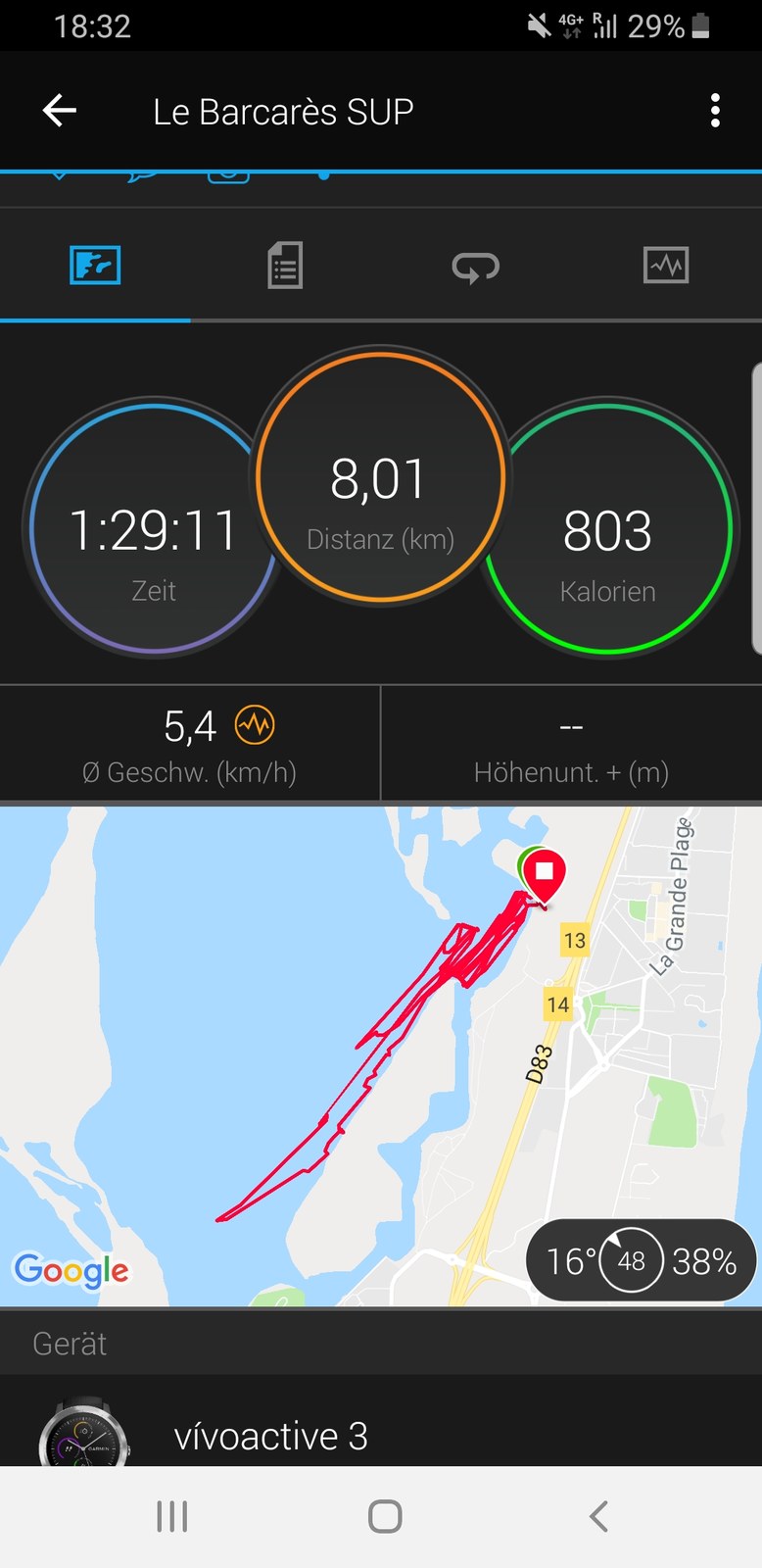This screenshot has width=762, height=1568.
Task: Open the vívoactive 3 device row
Action: pos(381,1421)
